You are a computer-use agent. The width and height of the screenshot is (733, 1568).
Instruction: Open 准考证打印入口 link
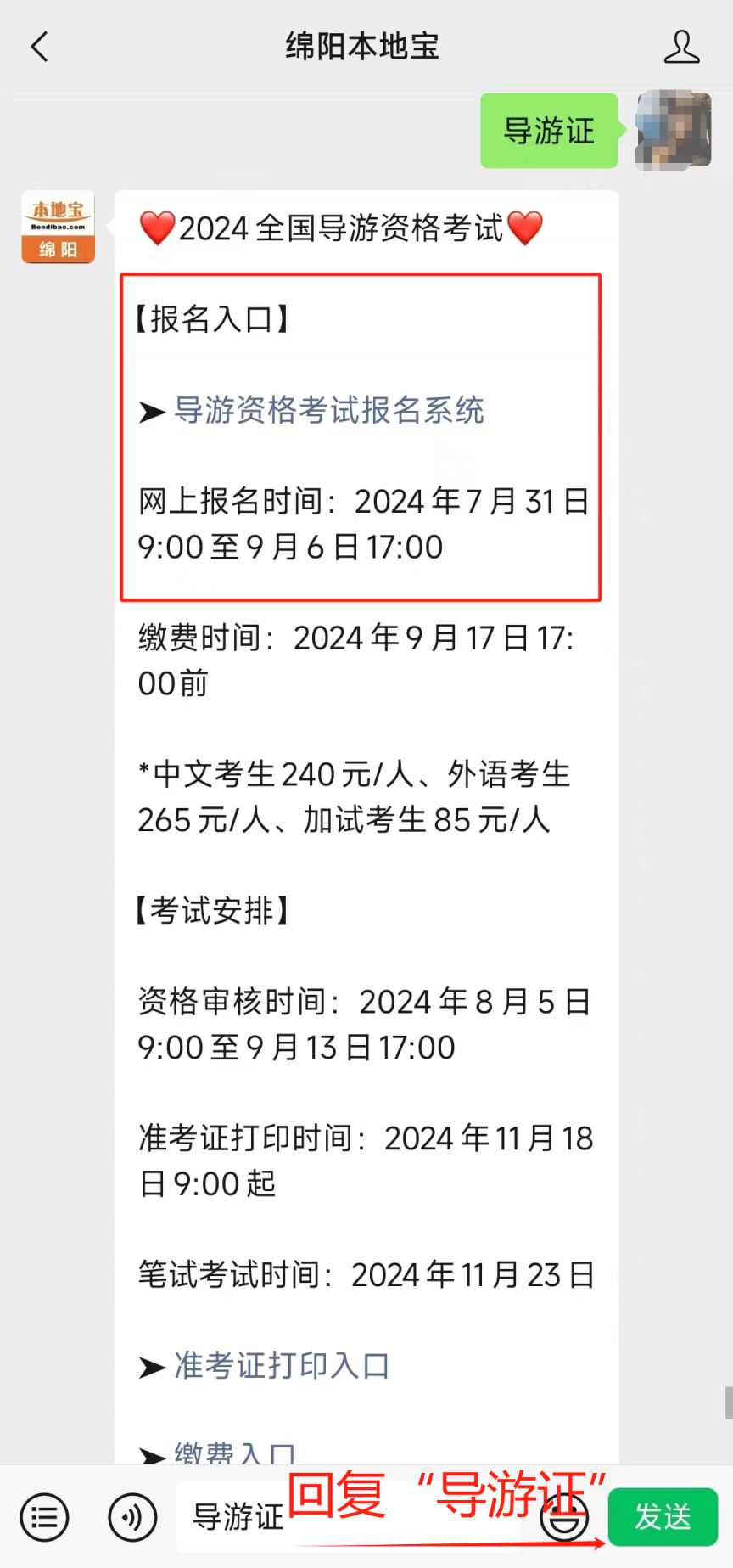(x=282, y=1365)
